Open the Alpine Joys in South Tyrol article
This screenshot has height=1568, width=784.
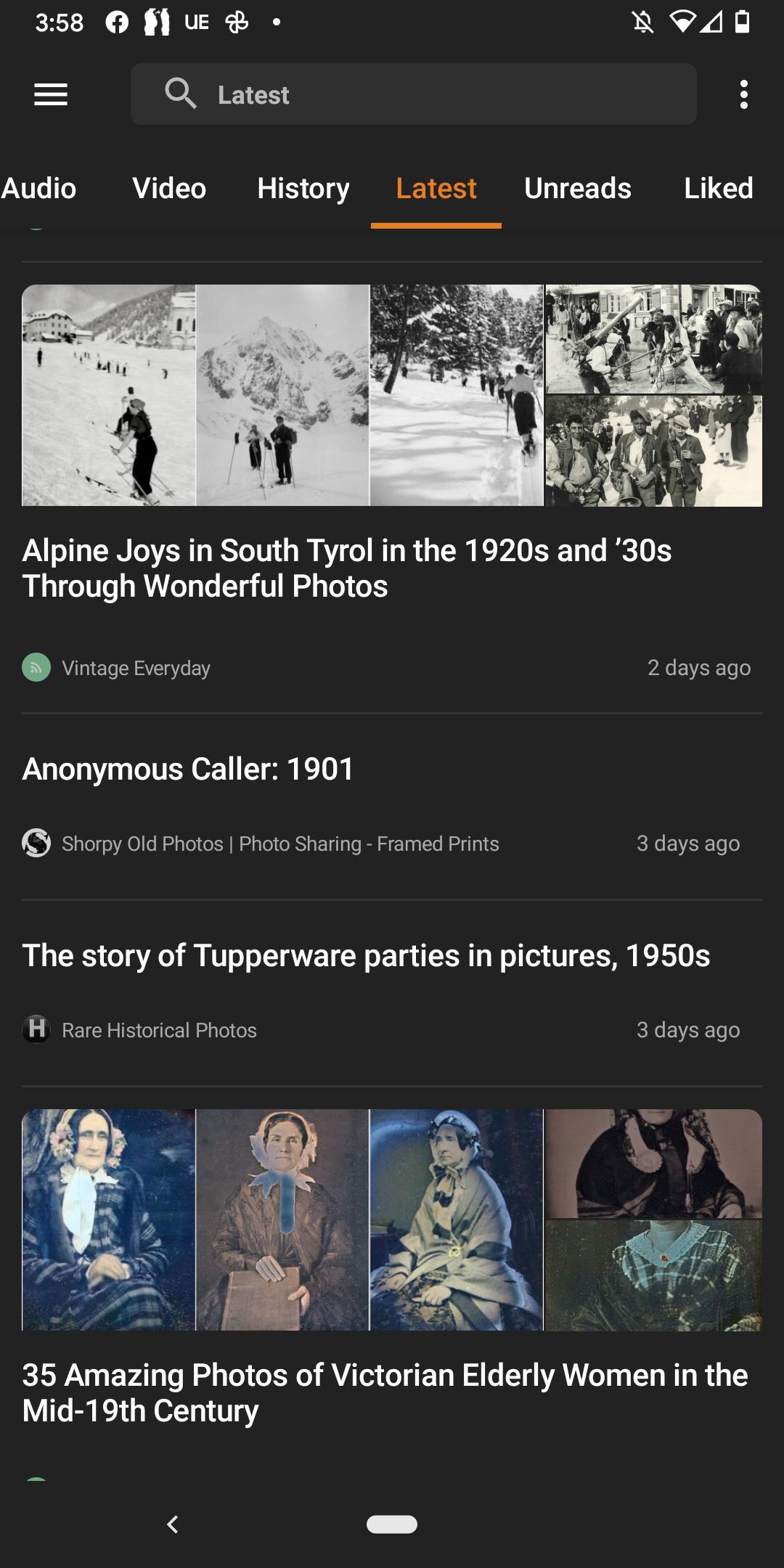point(348,566)
